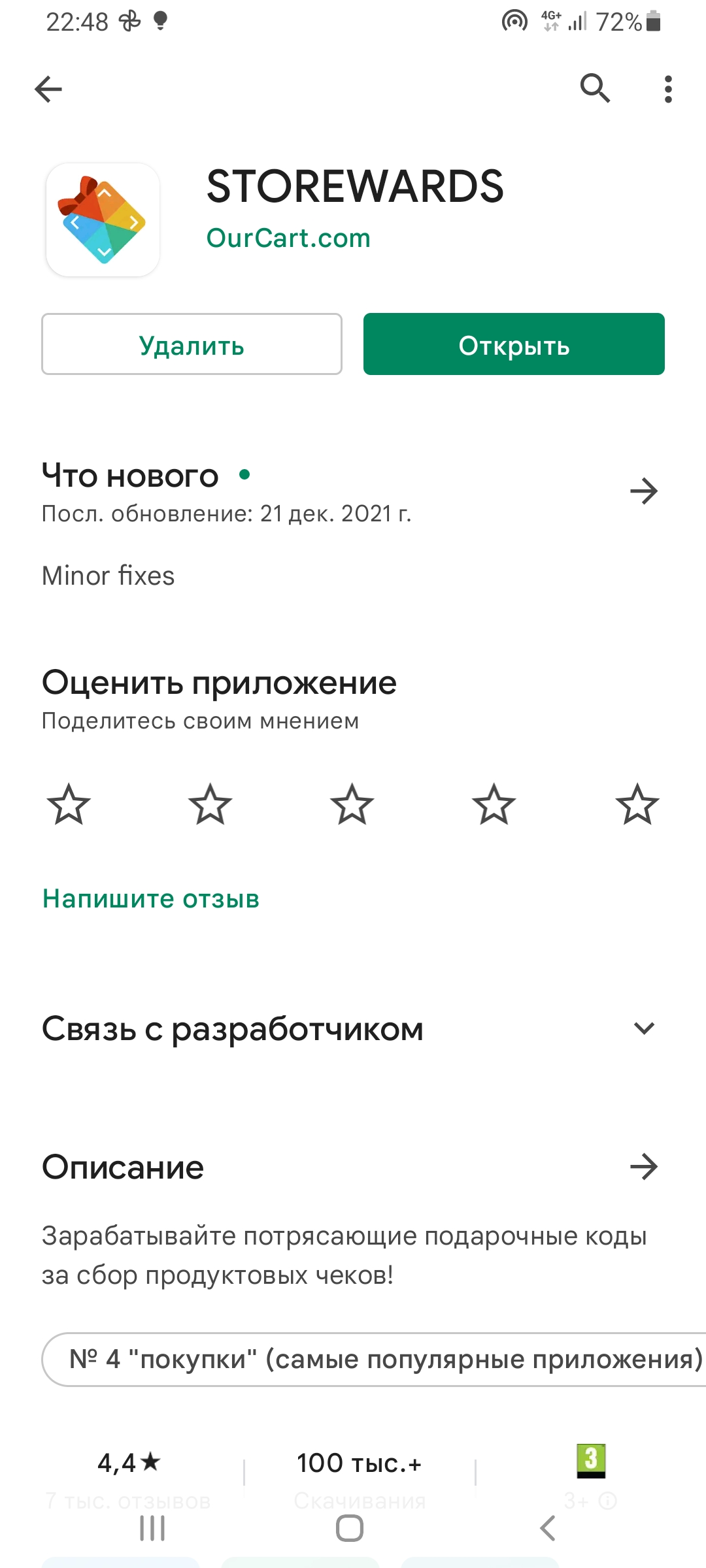Screen dimensions: 706x1568
Task: Tap the Открыть button to launch the app
Action: (514, 344)
